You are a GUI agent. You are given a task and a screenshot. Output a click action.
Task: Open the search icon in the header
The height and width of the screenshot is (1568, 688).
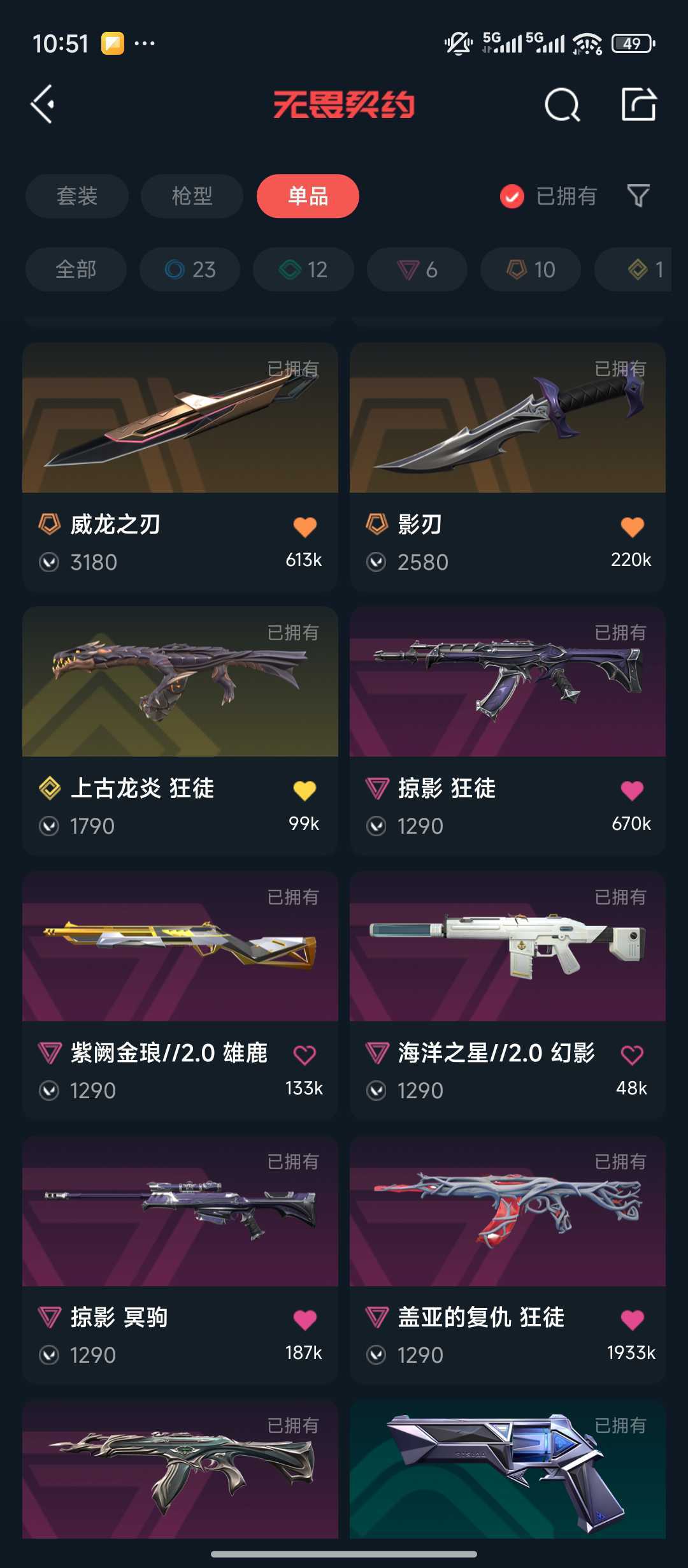562,105
